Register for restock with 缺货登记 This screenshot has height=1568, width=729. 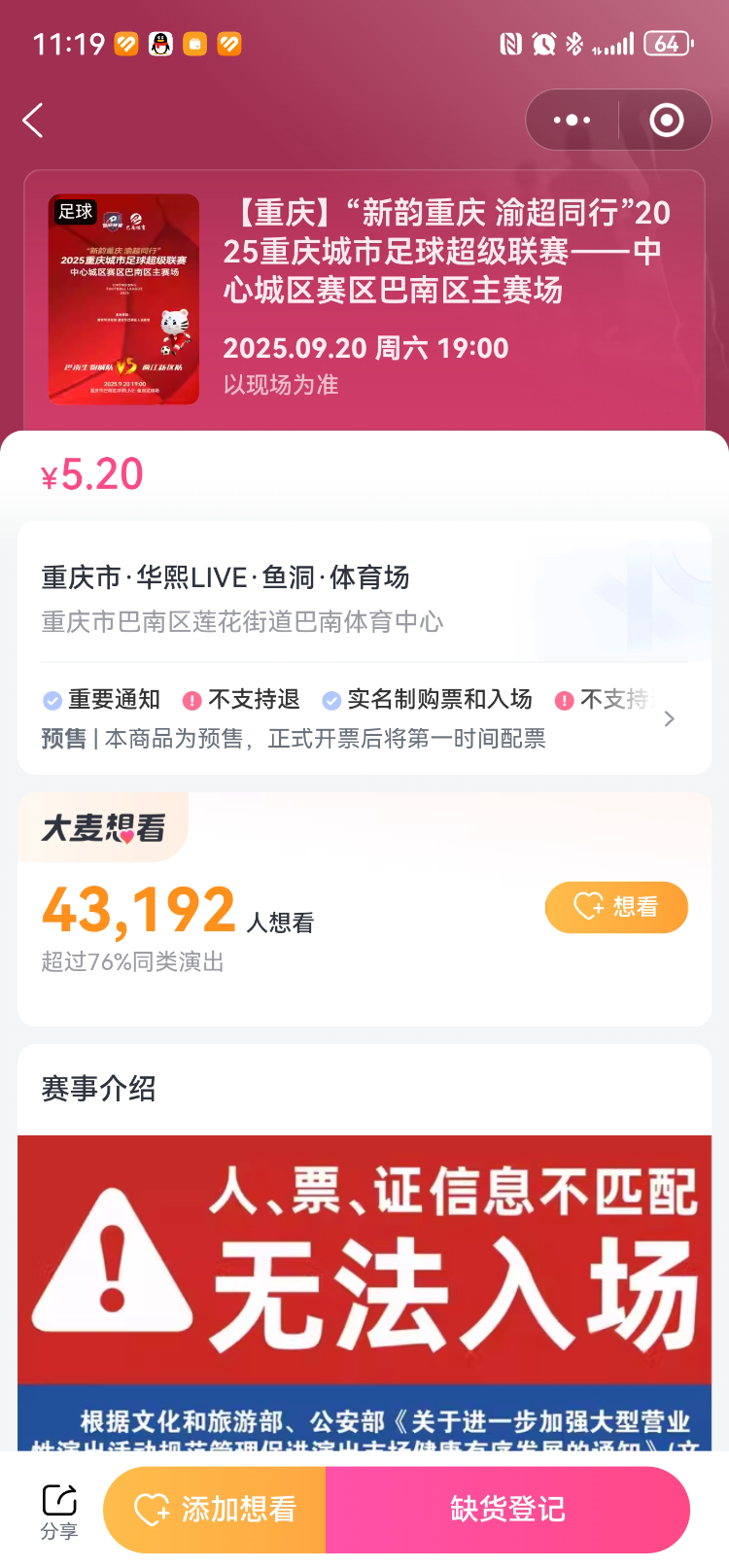click(507, 1509)
